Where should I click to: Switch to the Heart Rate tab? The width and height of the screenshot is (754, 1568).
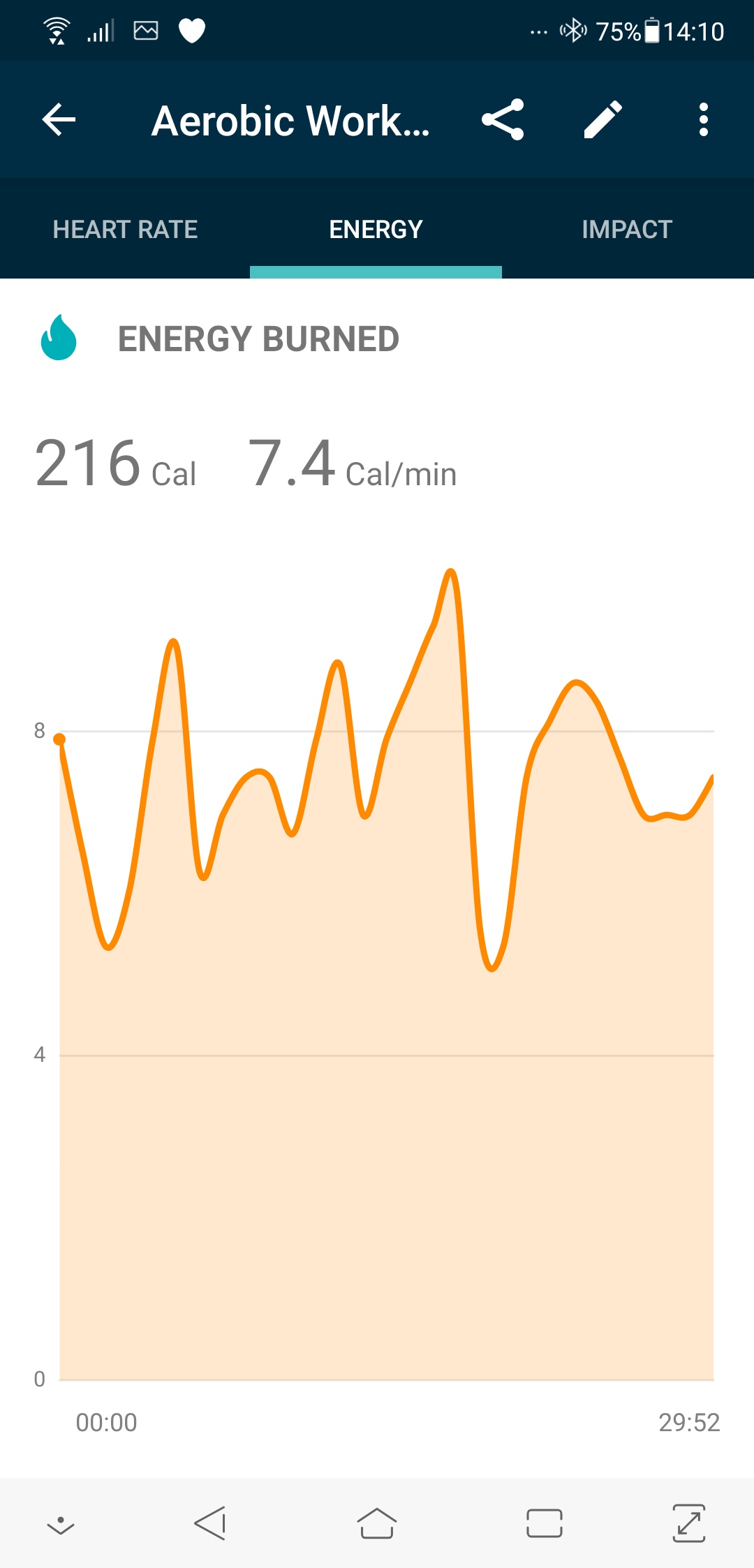(125, 229)
